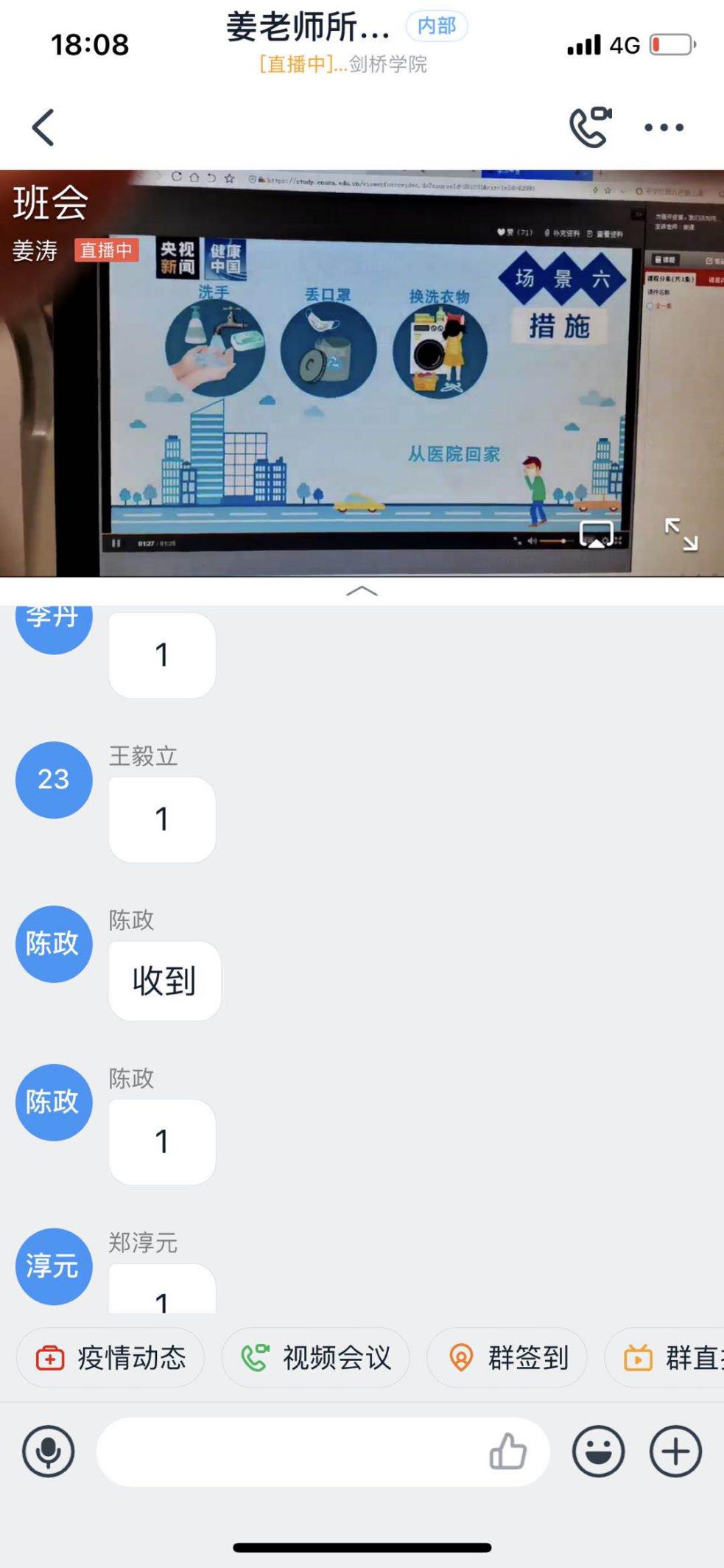Open the emoji picker

(x=598, y=1452)
